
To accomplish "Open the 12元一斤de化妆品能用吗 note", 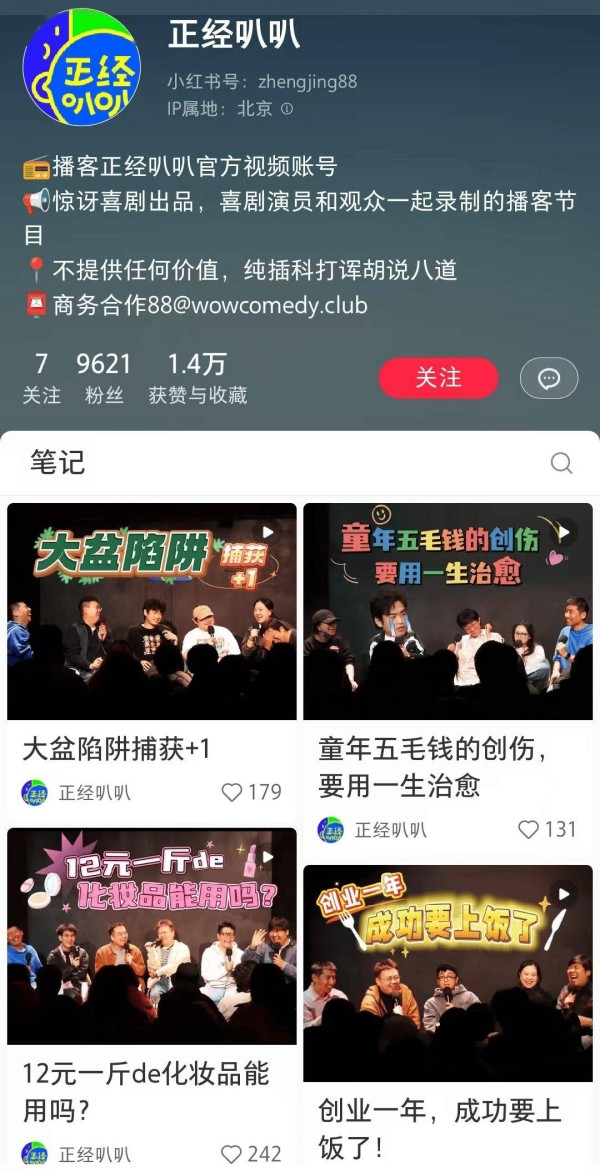I will [152, 935].
